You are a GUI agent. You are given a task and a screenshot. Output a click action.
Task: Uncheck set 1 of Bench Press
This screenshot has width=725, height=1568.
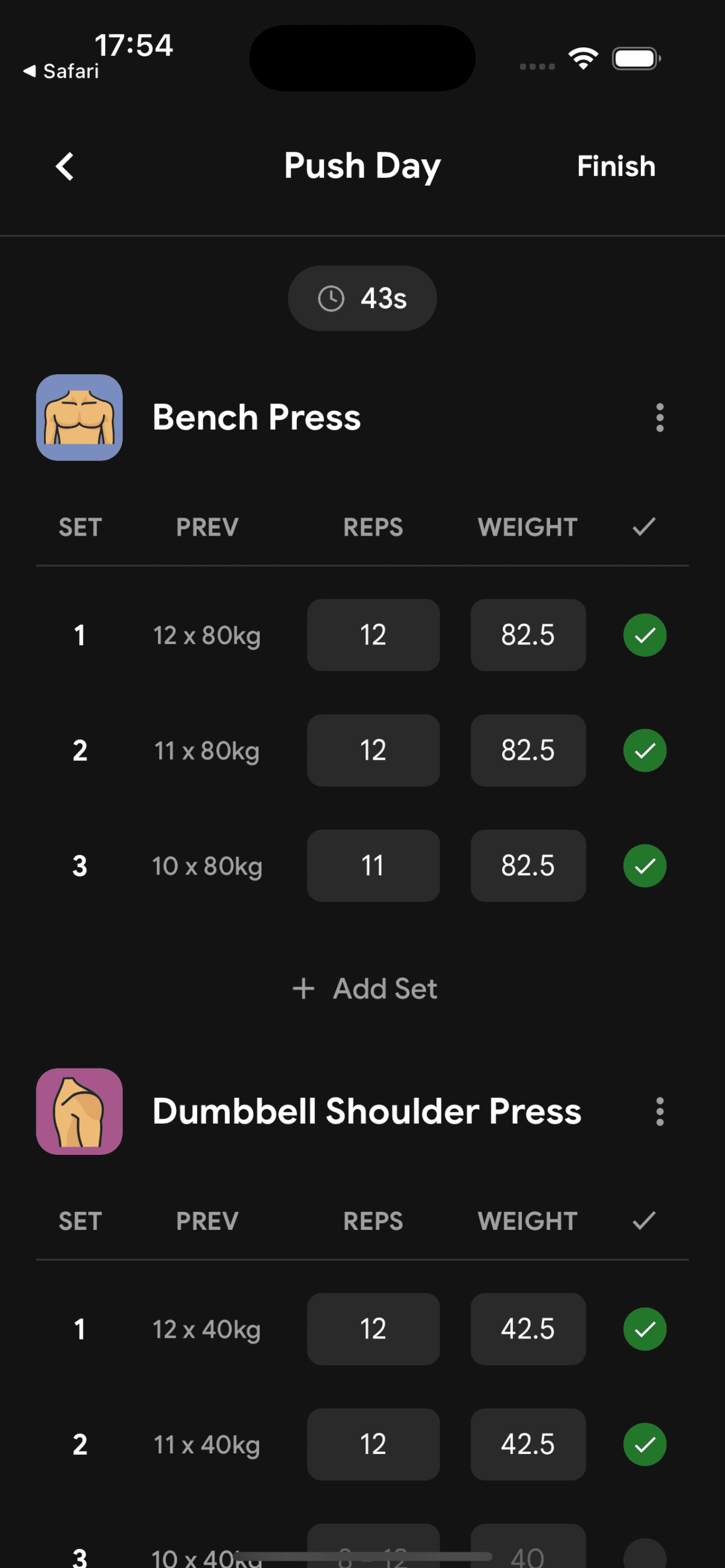(645, 635)
